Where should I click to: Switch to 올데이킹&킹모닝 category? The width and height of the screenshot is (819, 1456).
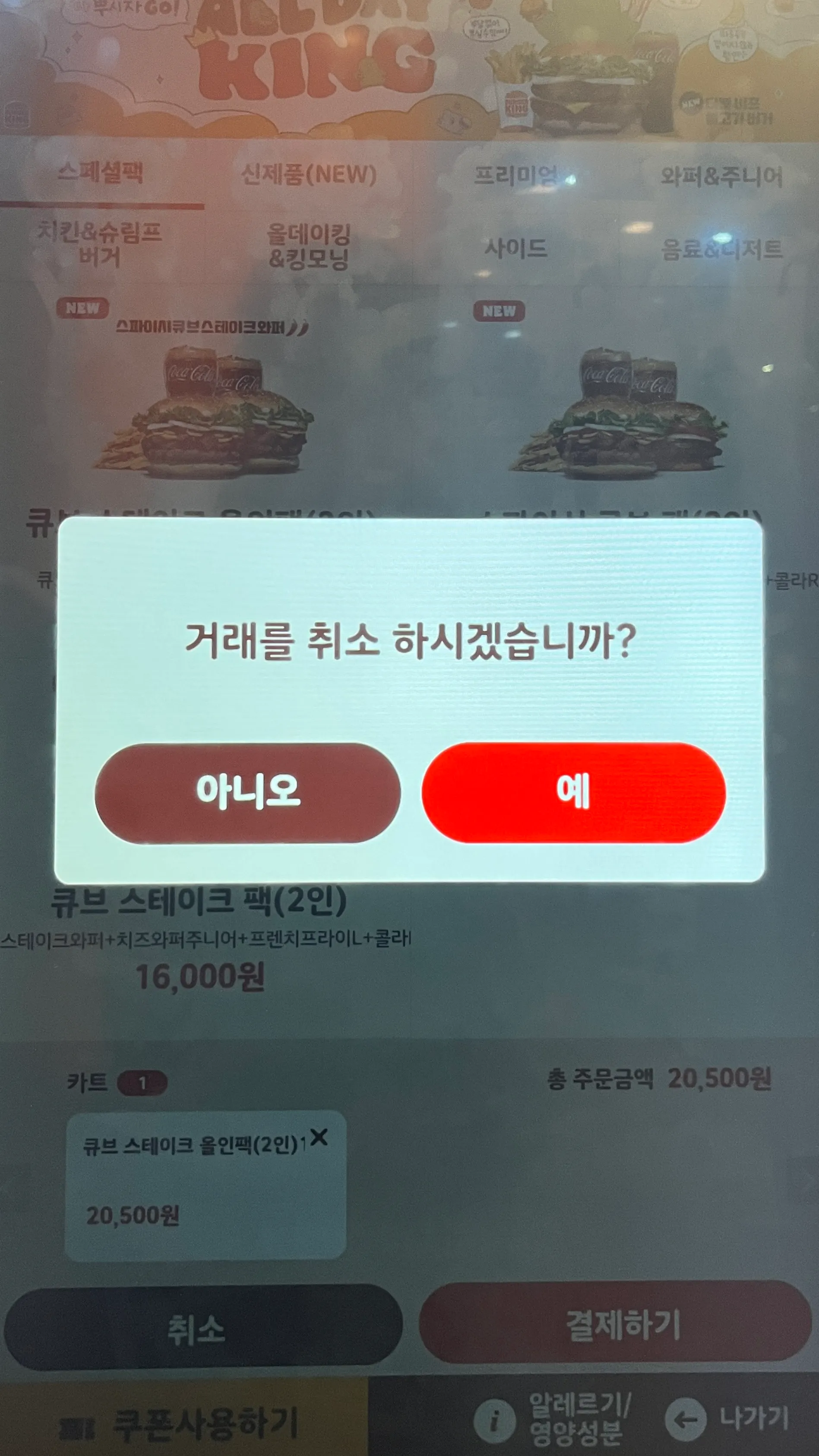(309, 247)
